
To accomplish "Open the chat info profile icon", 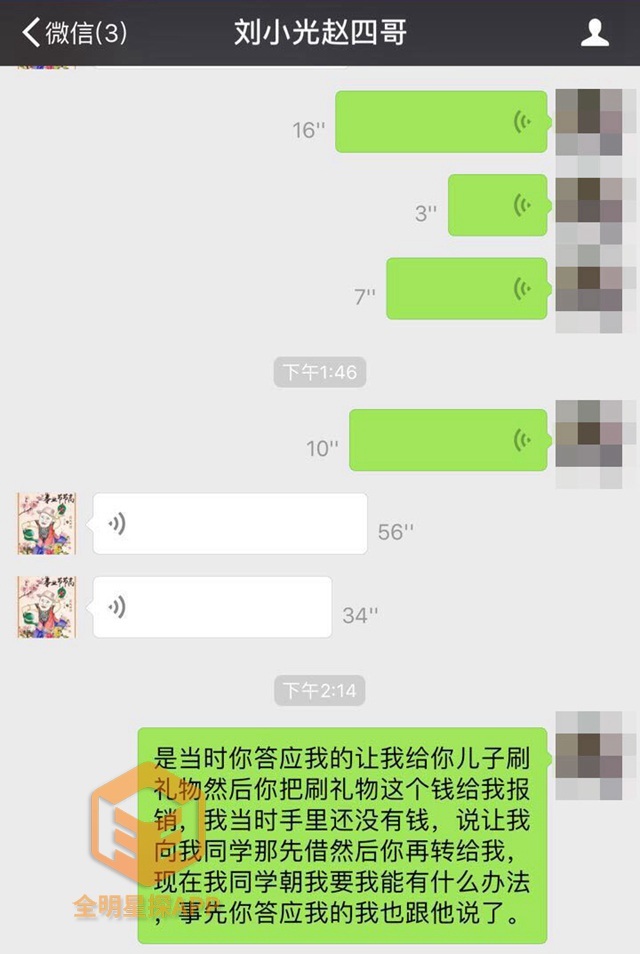I will [x=595, y=33].
